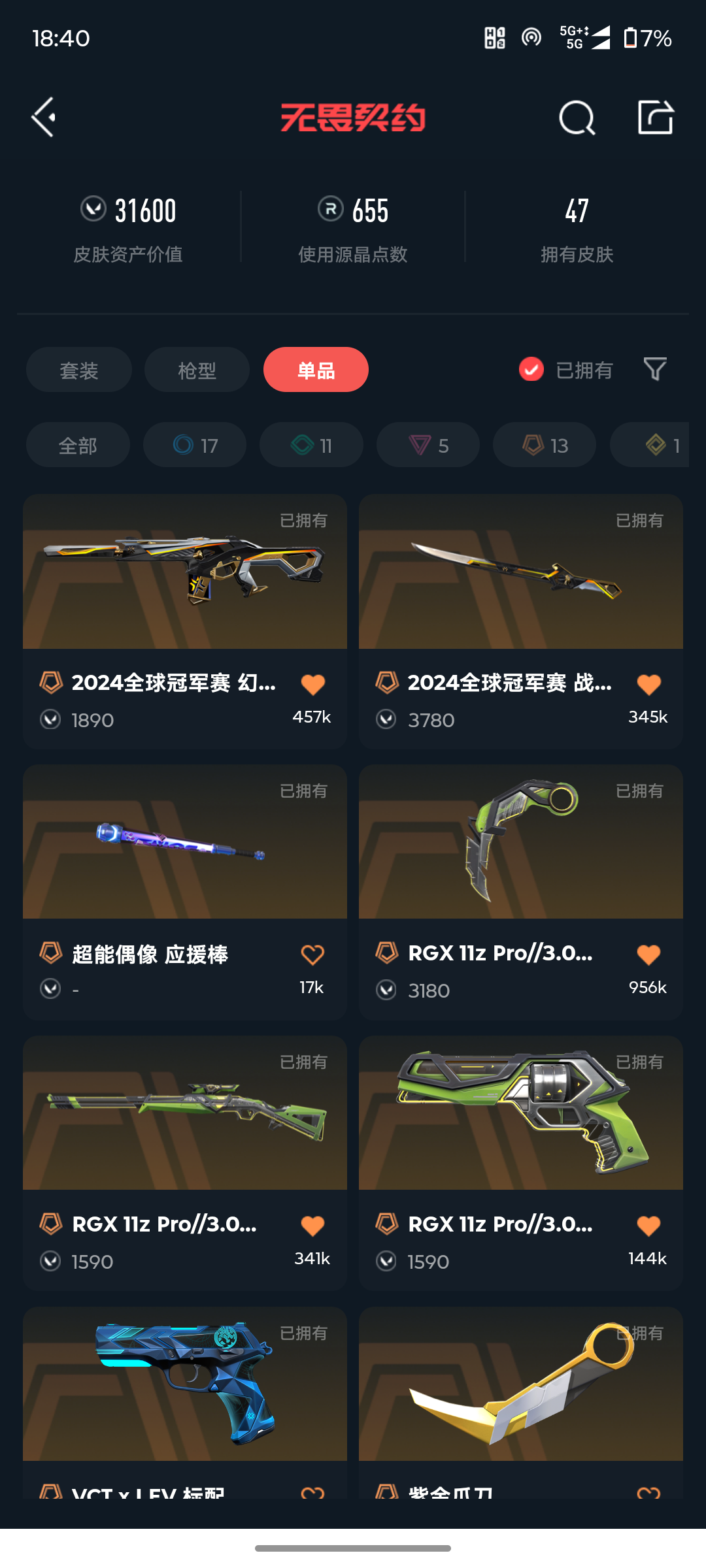Open the funnel filter options
Screen dimensions: 706x1568
click(655, 370)
